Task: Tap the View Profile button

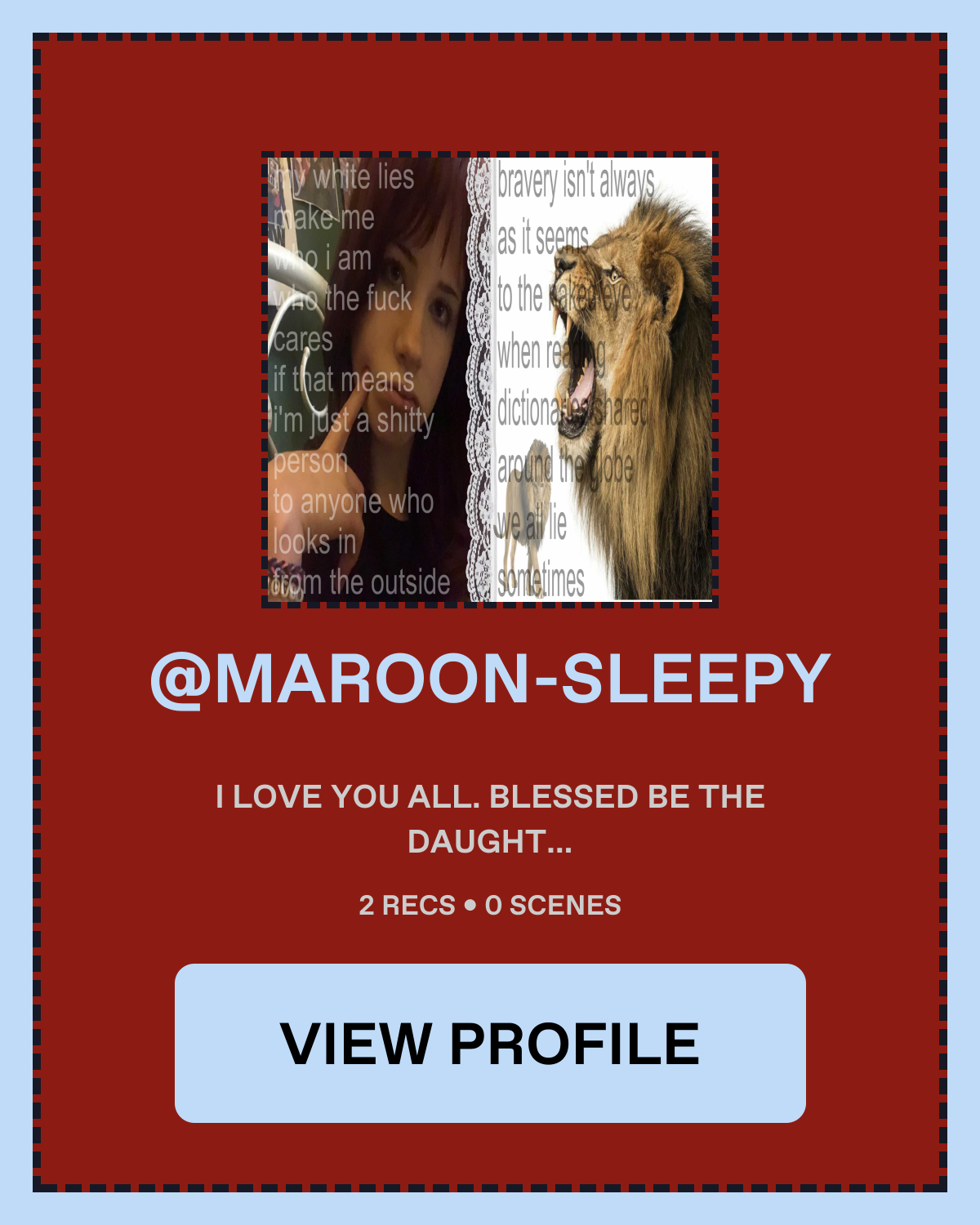Action: point(490,1043)
